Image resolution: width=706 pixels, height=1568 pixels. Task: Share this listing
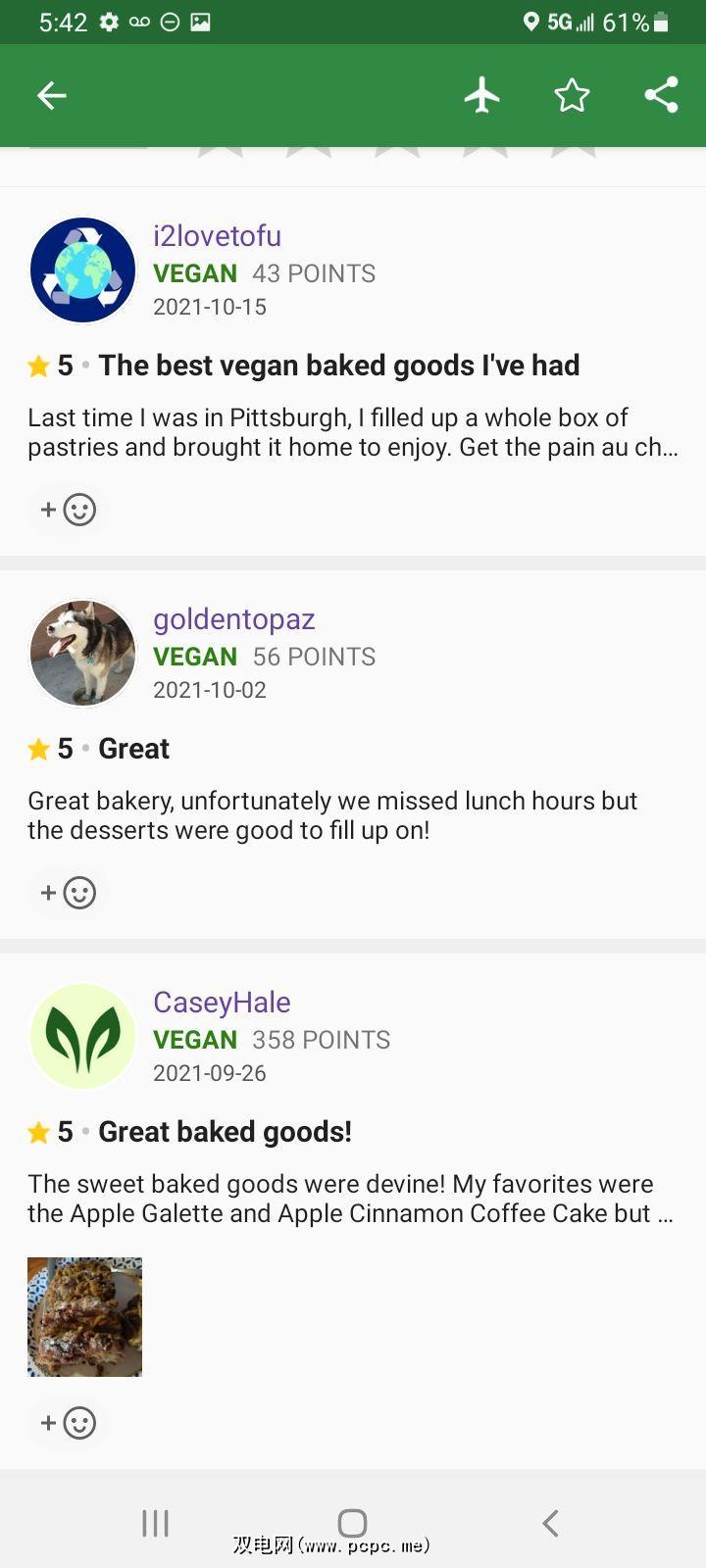(661, 95)
